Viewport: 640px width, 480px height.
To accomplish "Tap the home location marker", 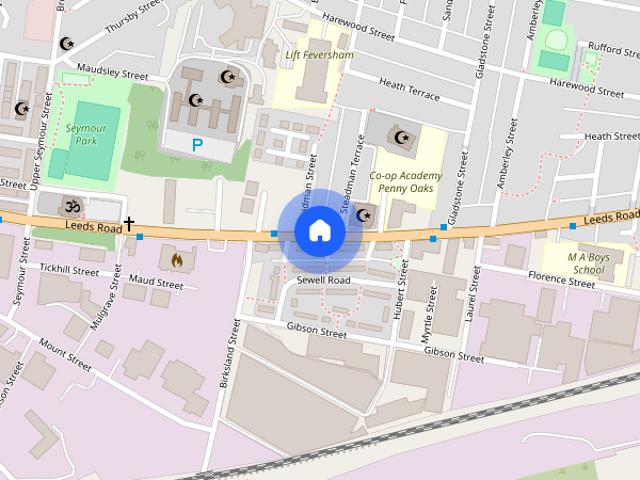I will point(319,230).
